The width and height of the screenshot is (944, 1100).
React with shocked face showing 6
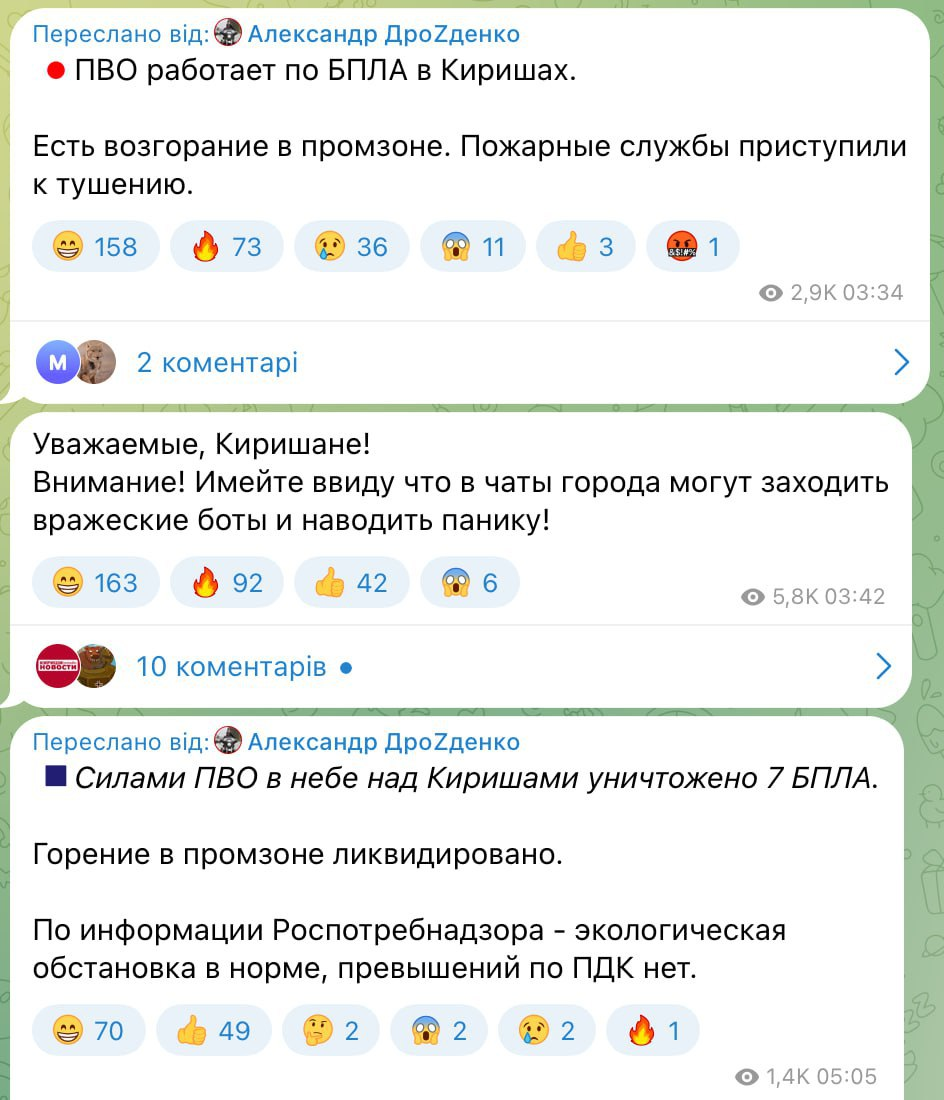[x=470, y=582]
